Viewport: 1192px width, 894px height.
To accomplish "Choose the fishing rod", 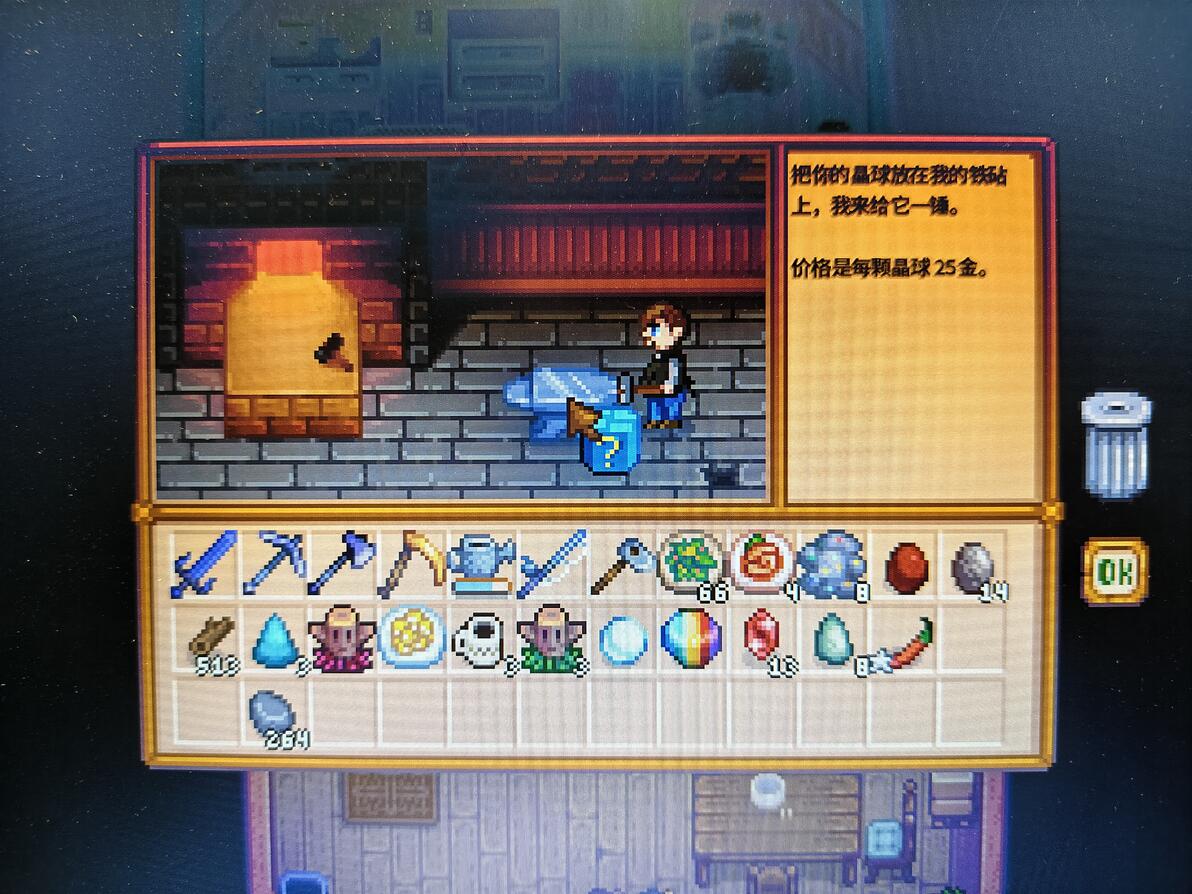I will [x=553, y=563].
